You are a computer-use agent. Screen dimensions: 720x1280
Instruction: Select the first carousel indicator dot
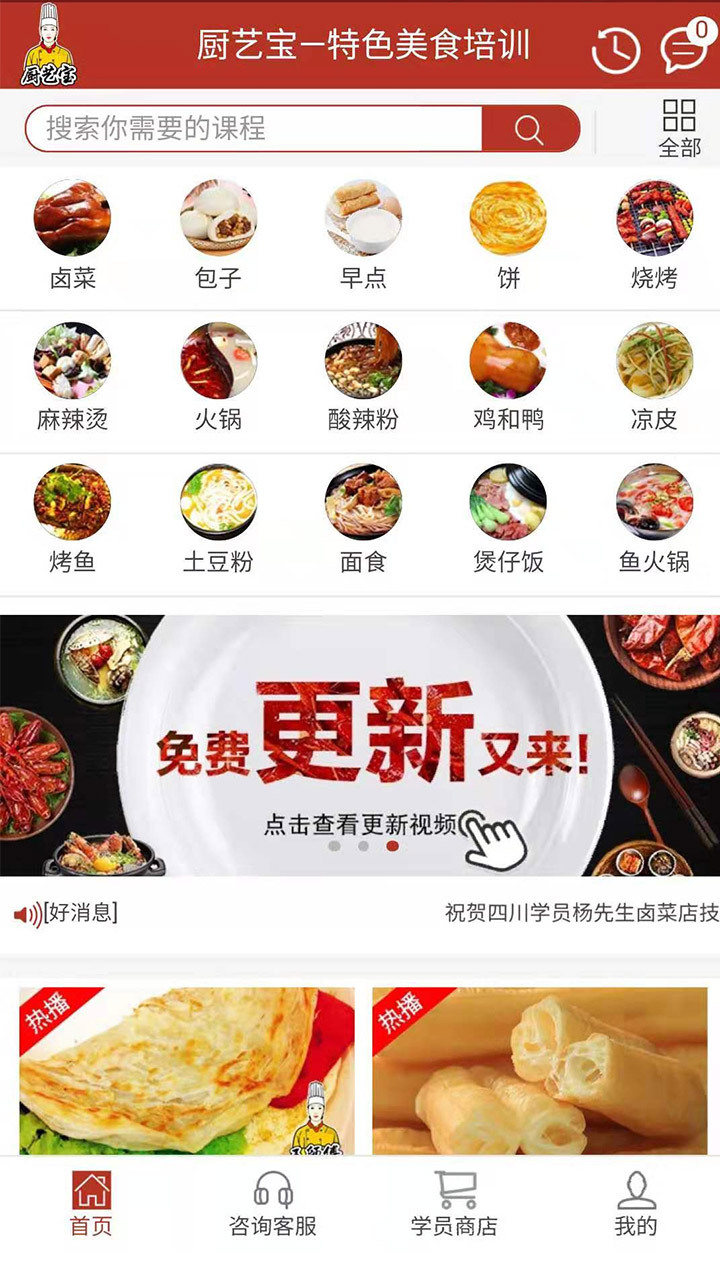(x=334, y=845)
